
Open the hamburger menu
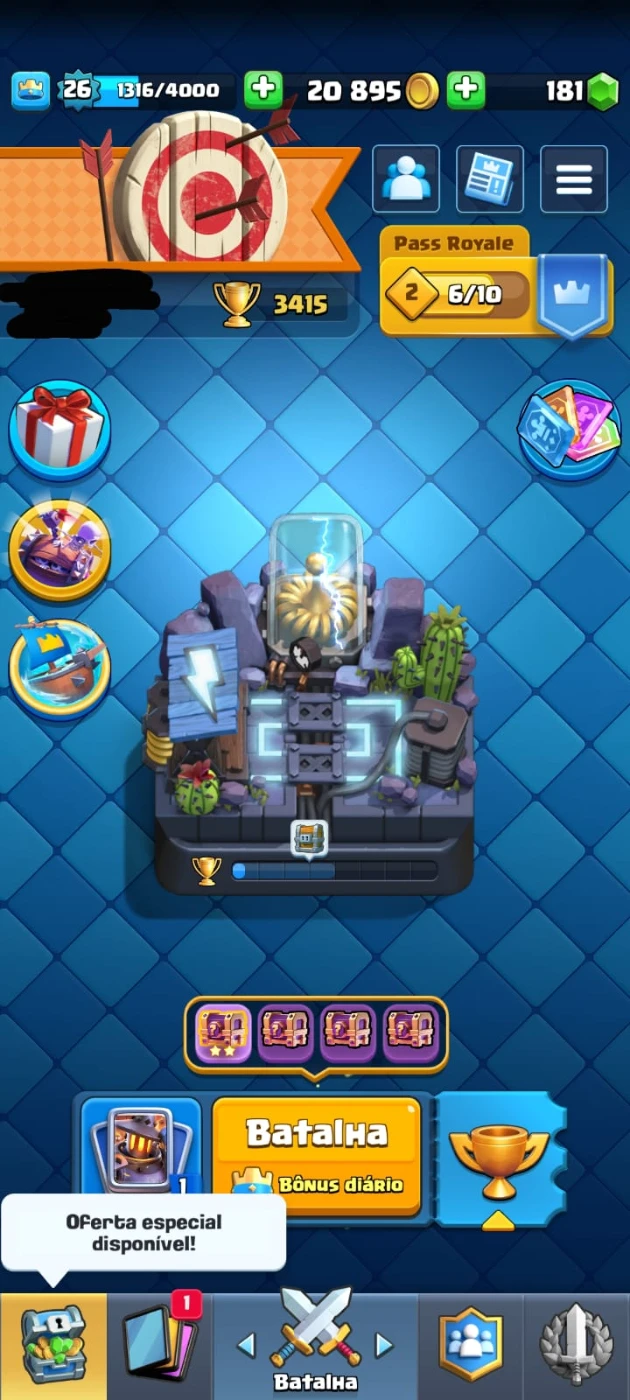574,179
